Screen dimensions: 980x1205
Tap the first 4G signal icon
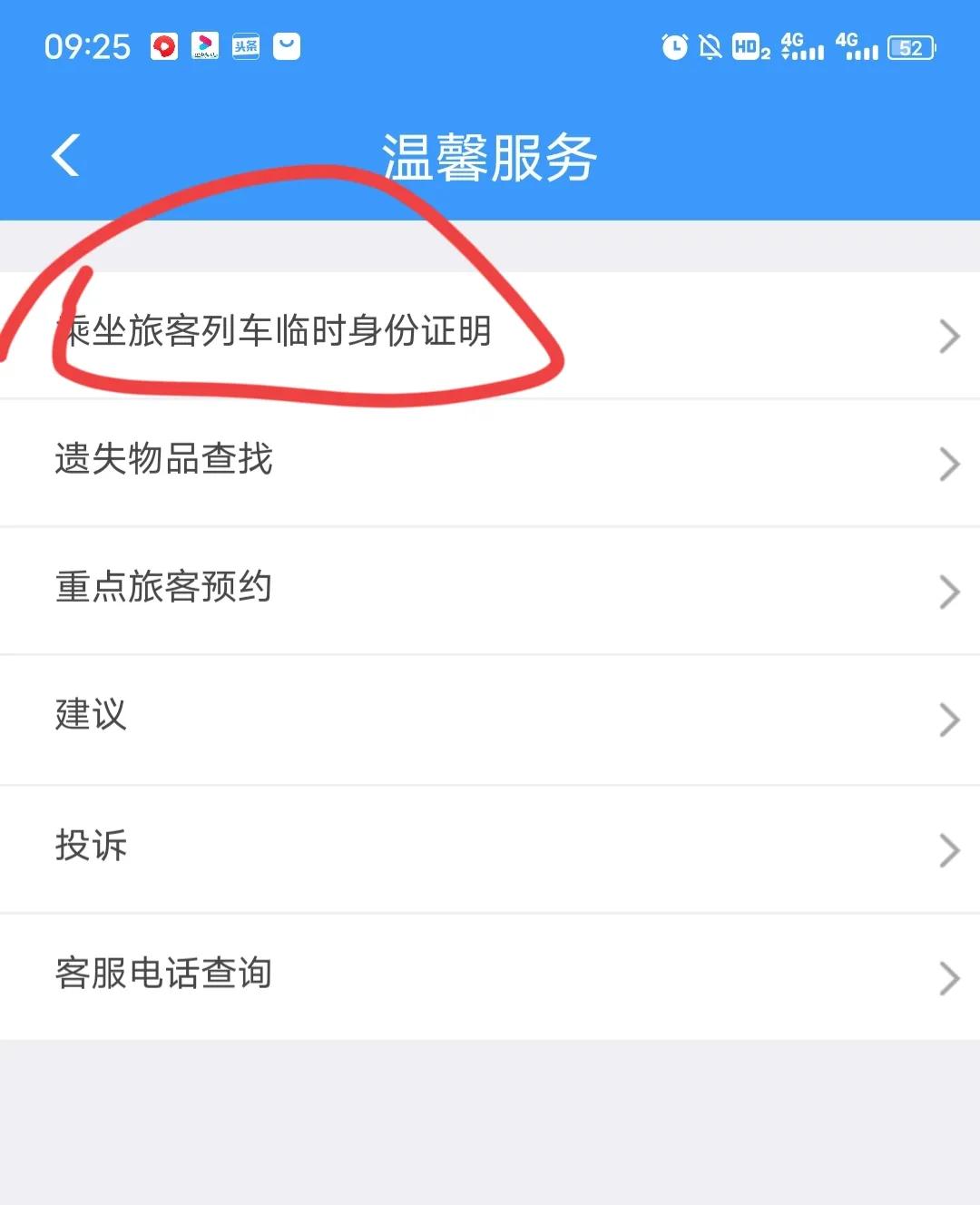pos(801,45)
